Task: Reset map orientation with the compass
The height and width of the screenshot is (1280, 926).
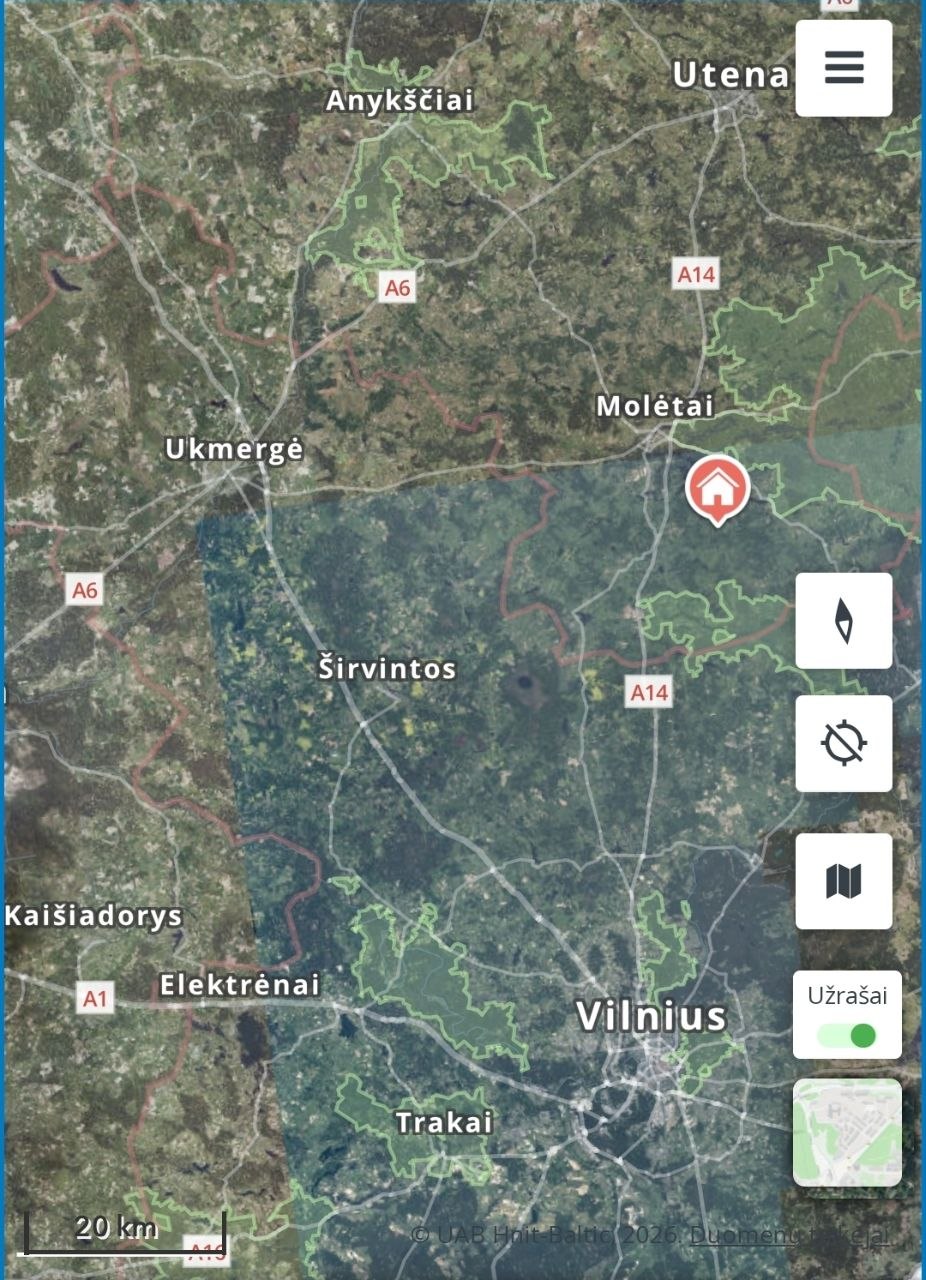Action: tap(843, 621)
